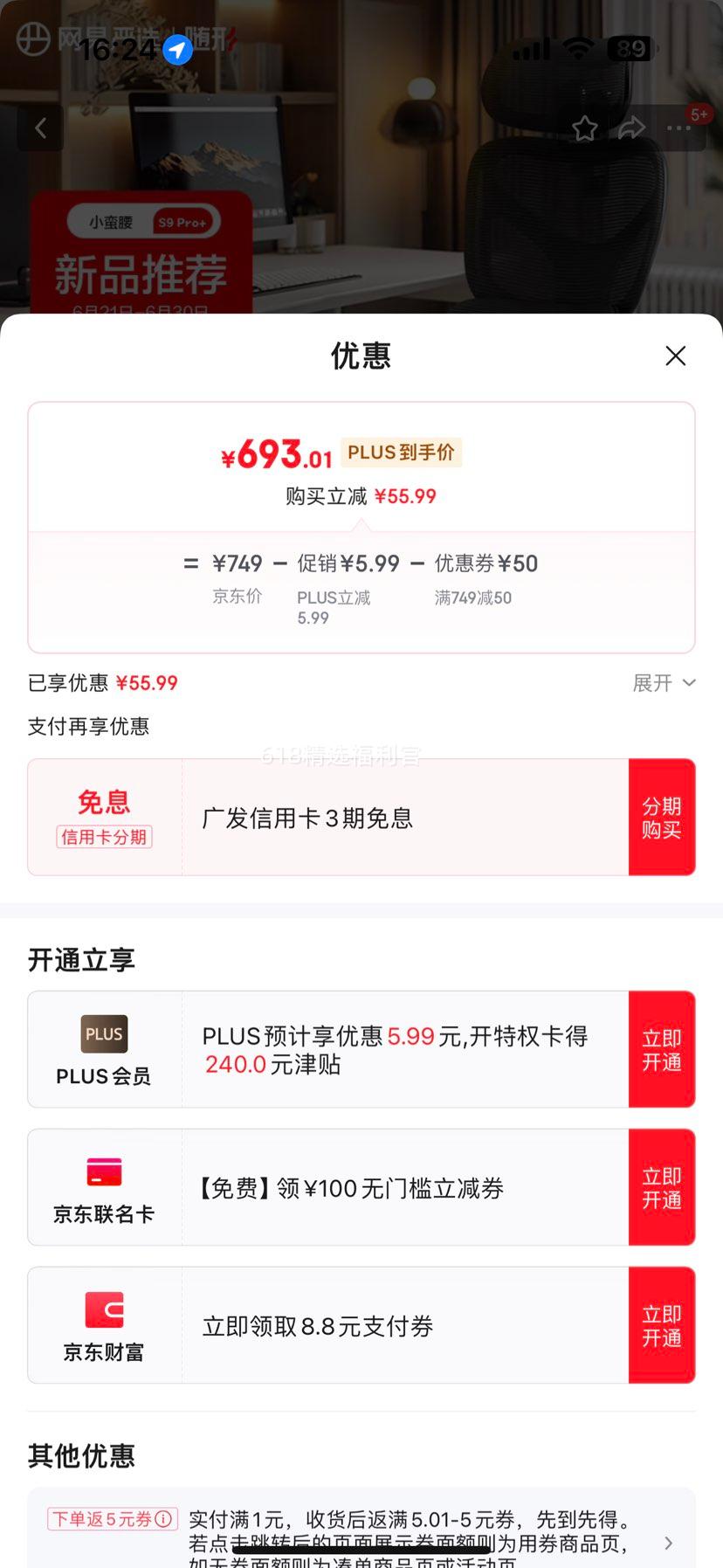The height and width of the screenshot is (1568, 723).
Task: Close the 优惠 discount sheet
Action: tap(675, 356)
